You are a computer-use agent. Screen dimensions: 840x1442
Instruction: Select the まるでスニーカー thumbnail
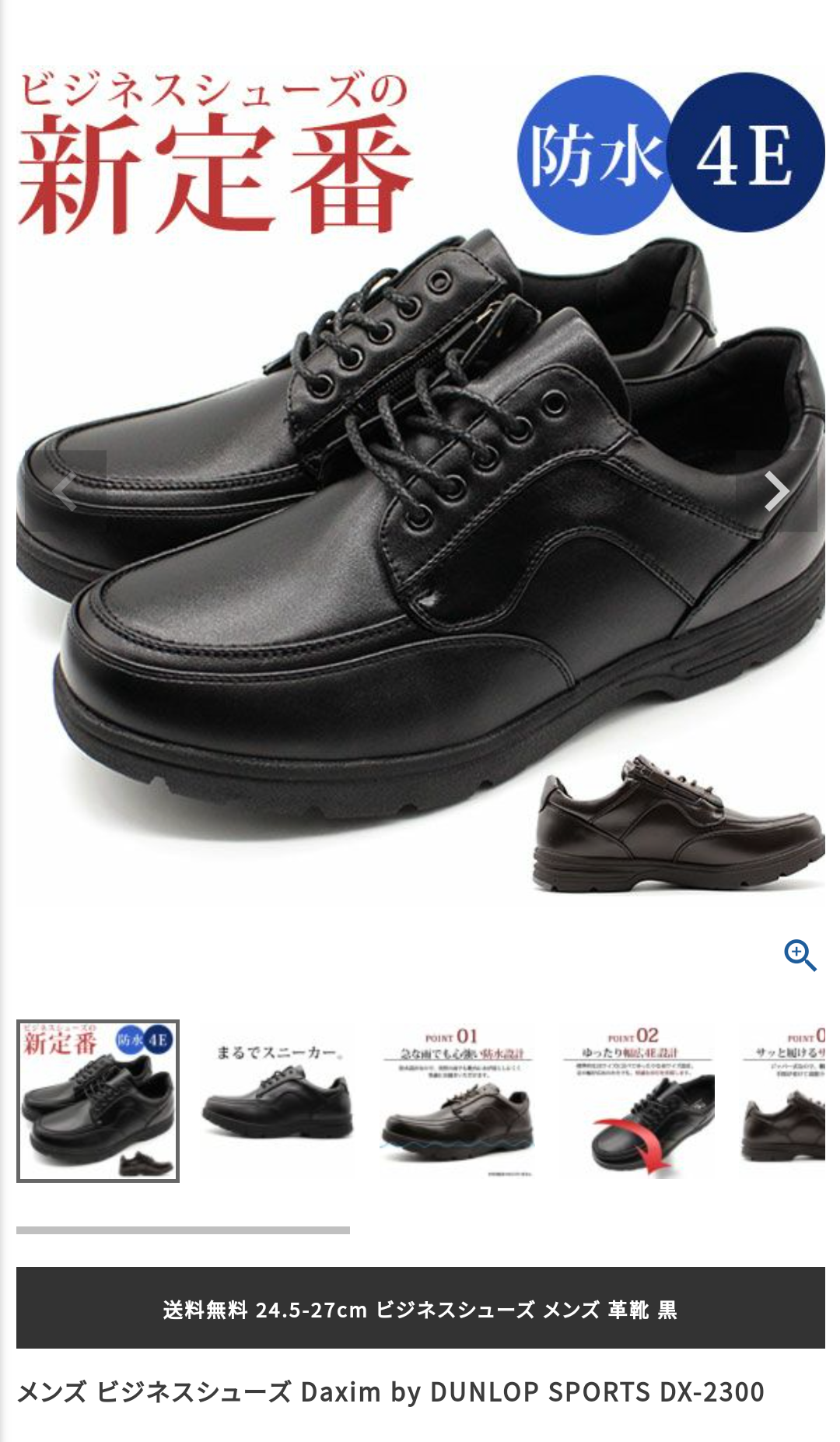click(x=278, y=1100)
